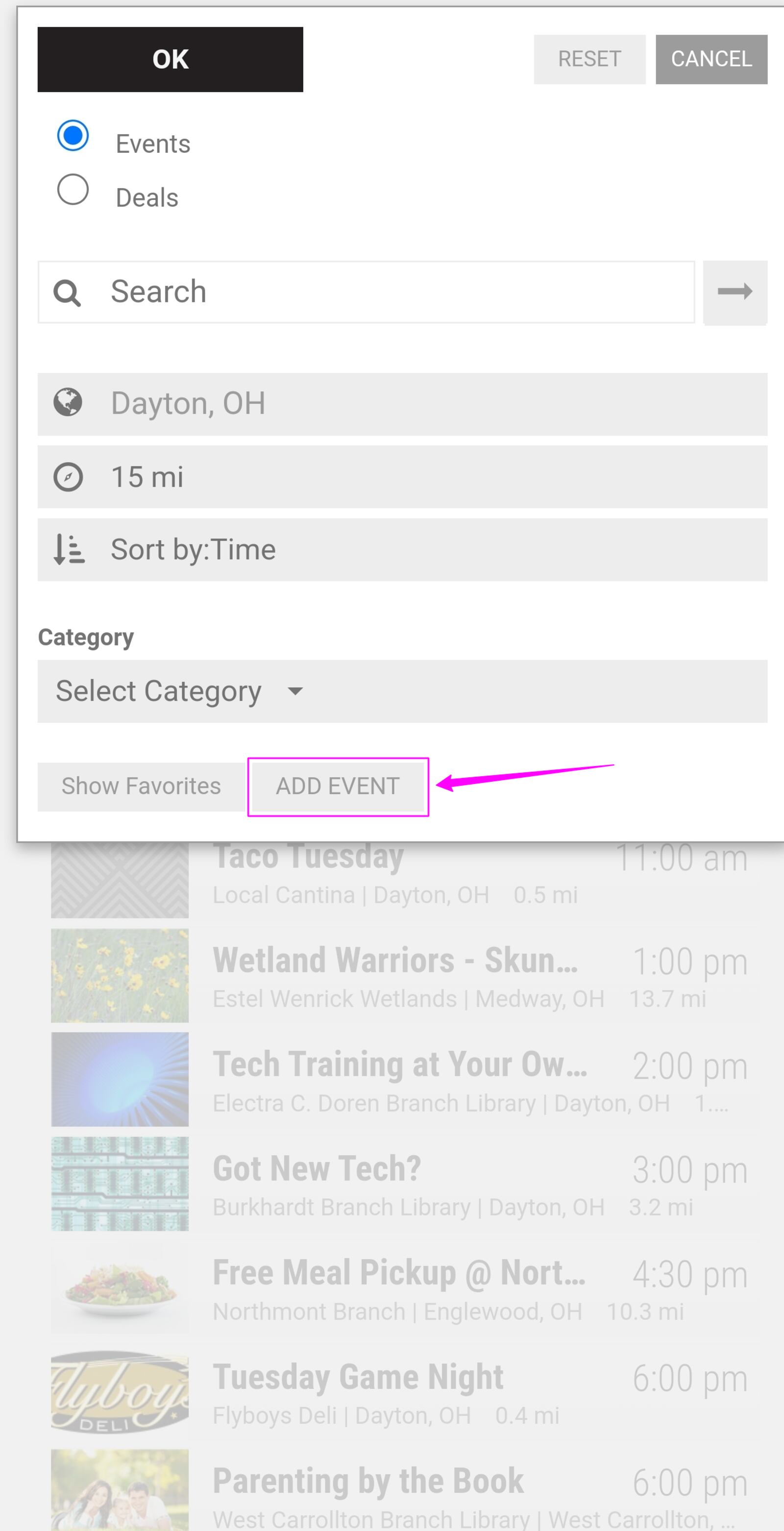Show favorite events only

142,786
